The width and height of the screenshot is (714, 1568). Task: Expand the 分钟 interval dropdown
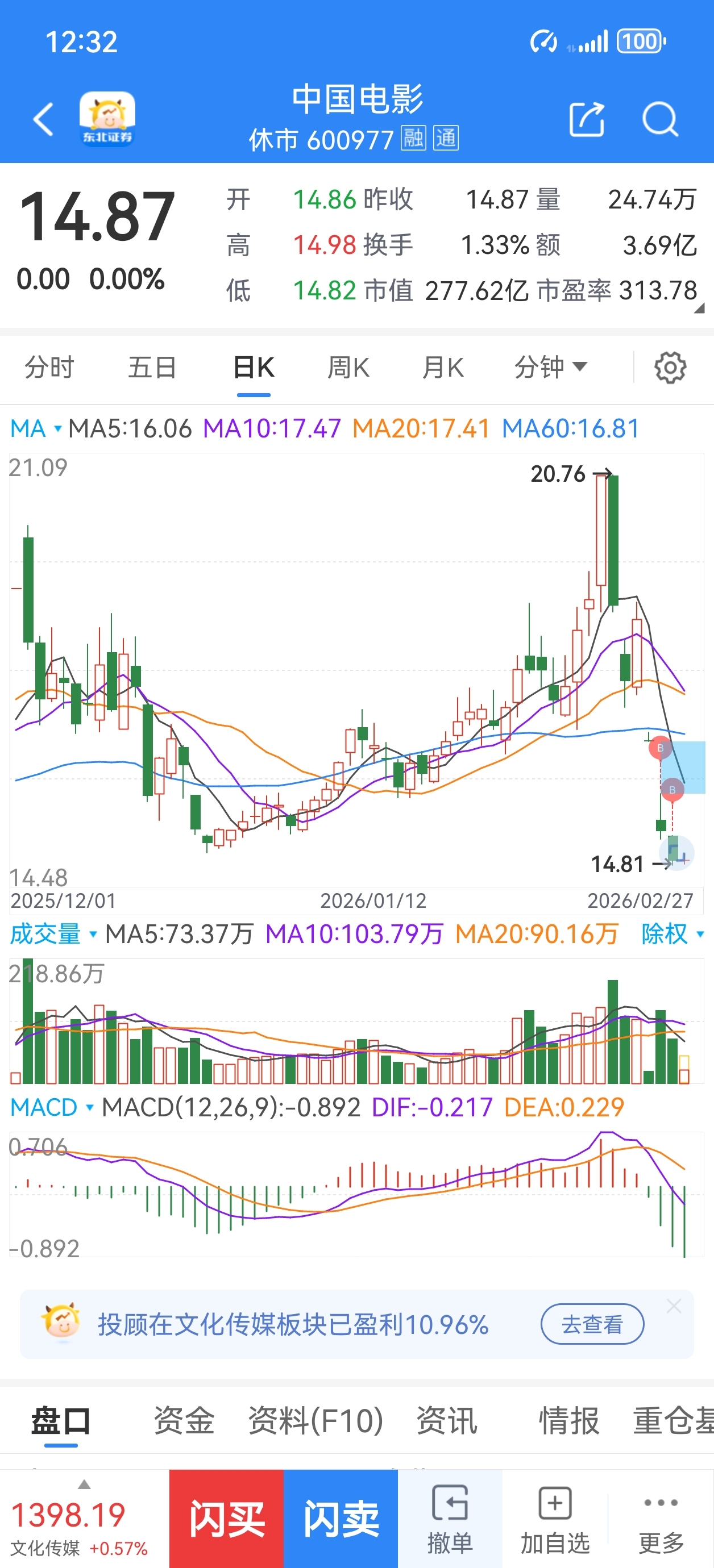[x=550, y=368]
